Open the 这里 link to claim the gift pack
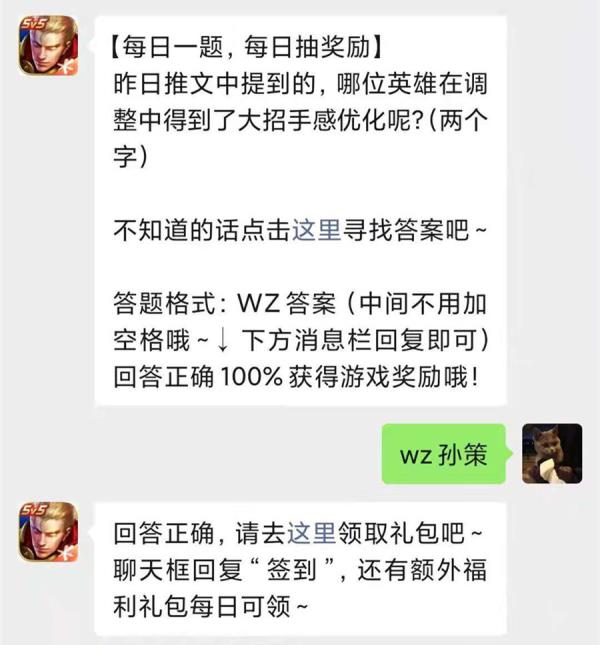The height and width of the screenshot is (645, 600). click(x=311, y=531)
